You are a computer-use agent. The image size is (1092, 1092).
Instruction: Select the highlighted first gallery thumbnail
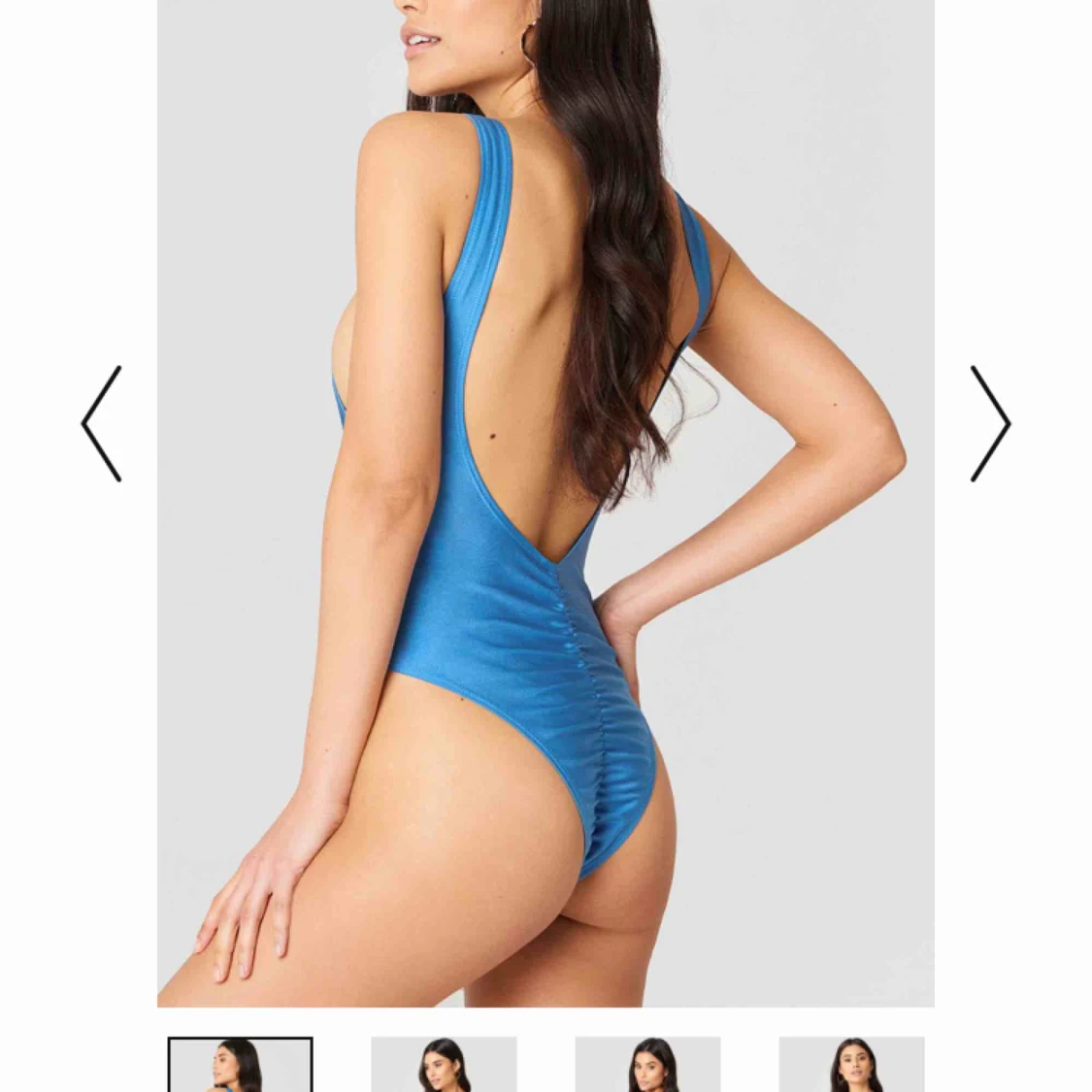[x=240, y=1065]
